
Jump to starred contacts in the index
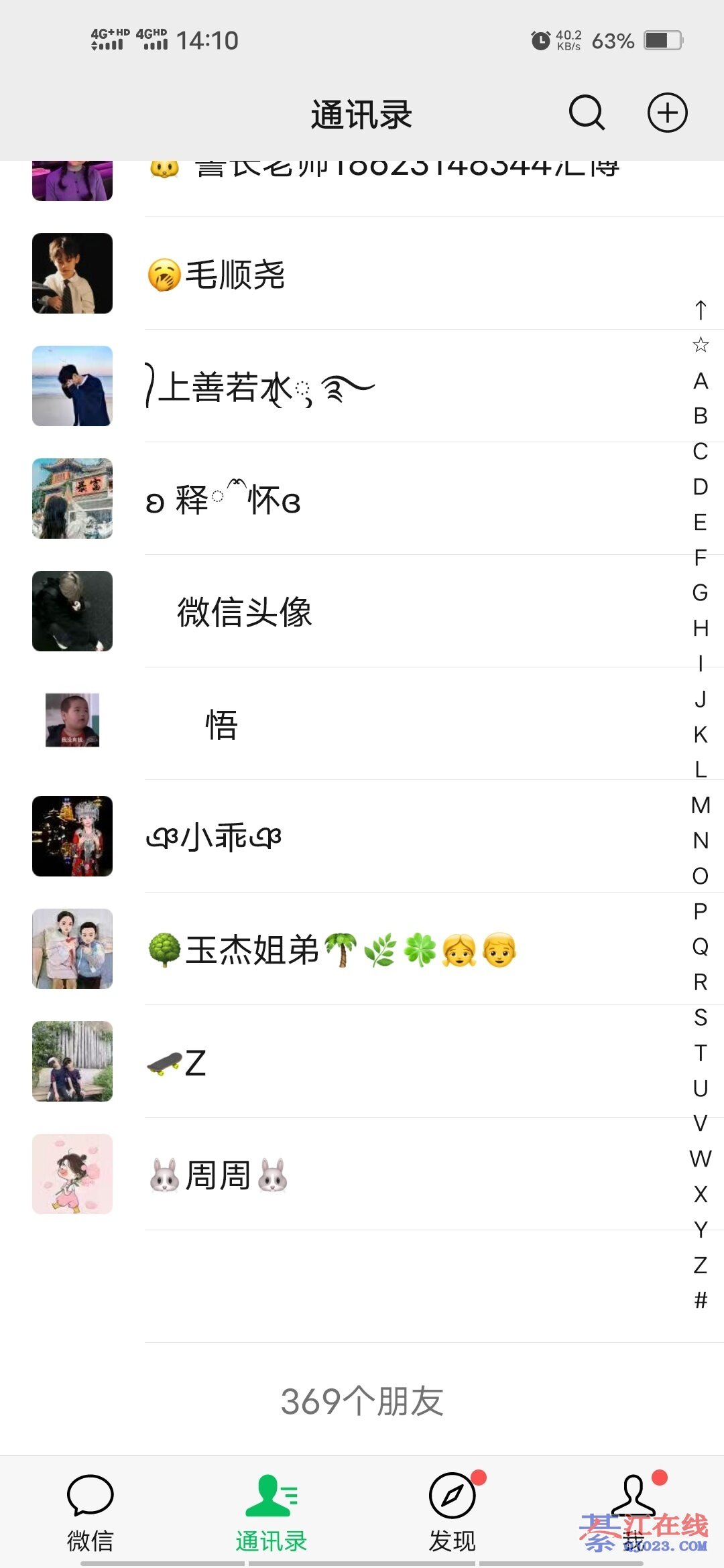pos(701,345)
